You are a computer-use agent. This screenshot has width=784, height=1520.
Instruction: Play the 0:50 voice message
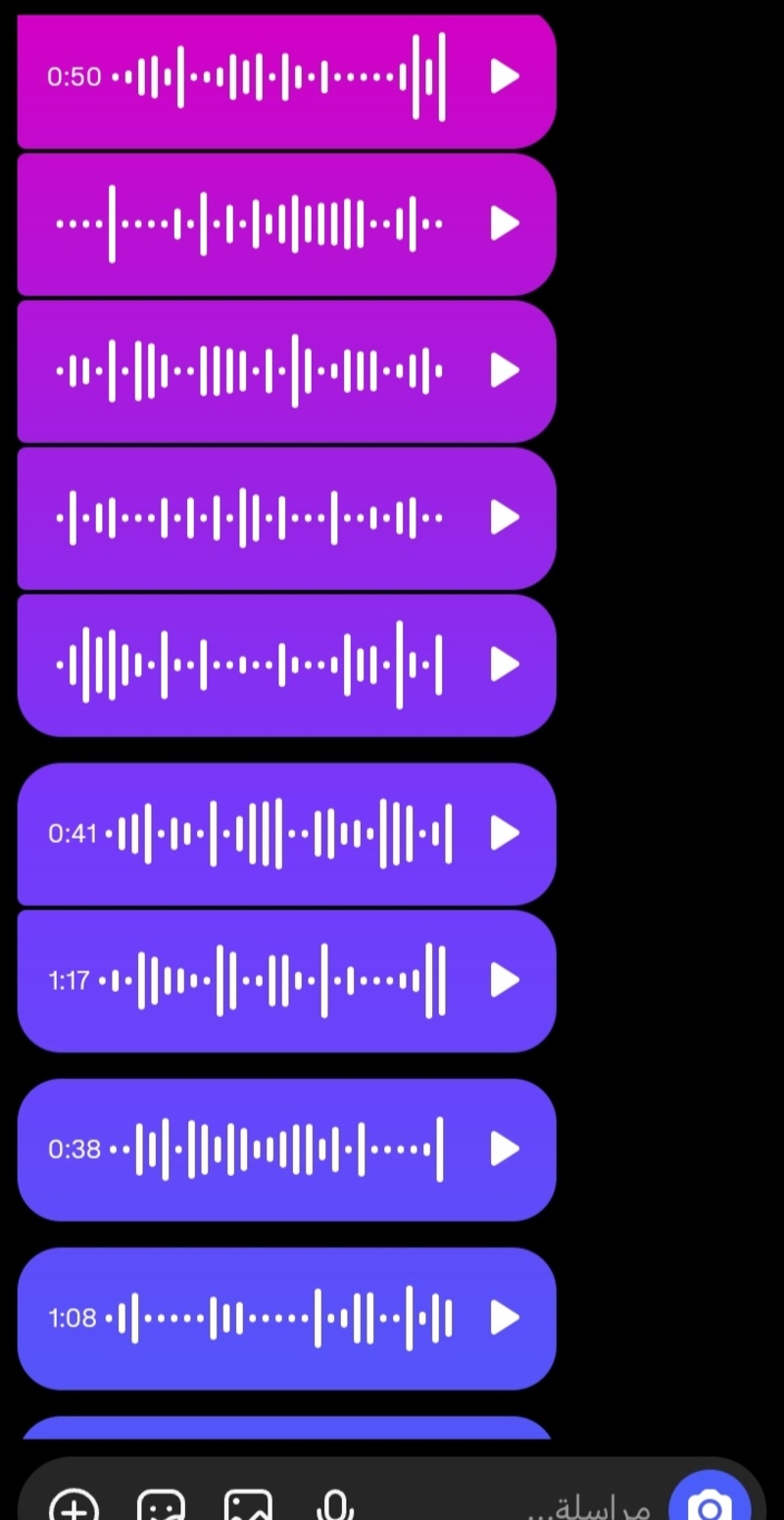pos(505,76)
